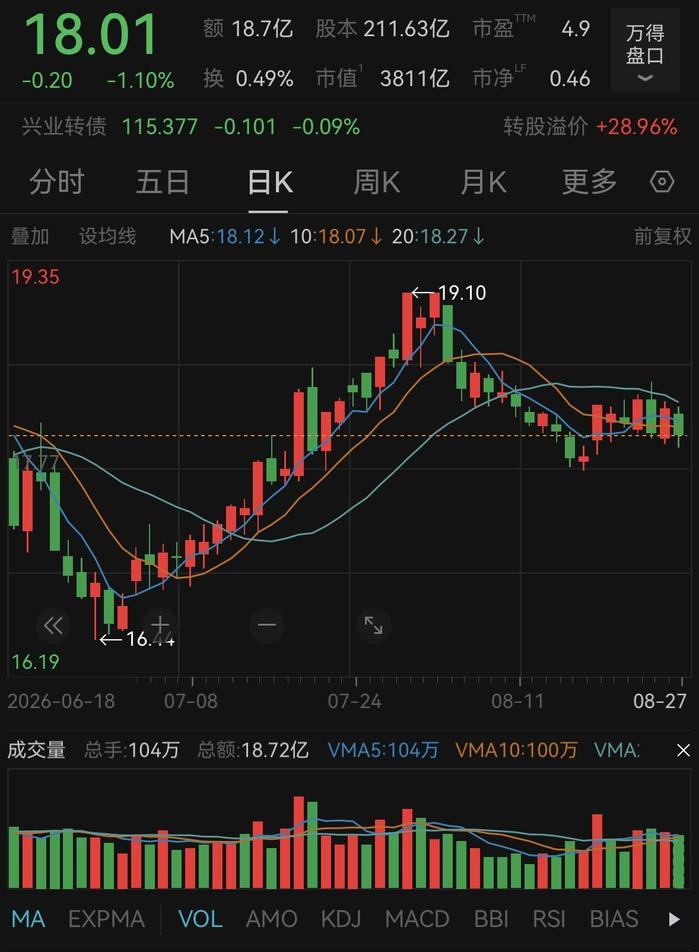The height and width of the screenshot is (952, 699).
Task: Switch to the 分时 chart tab
Action: pyautogui.click(x=56, y=182)
